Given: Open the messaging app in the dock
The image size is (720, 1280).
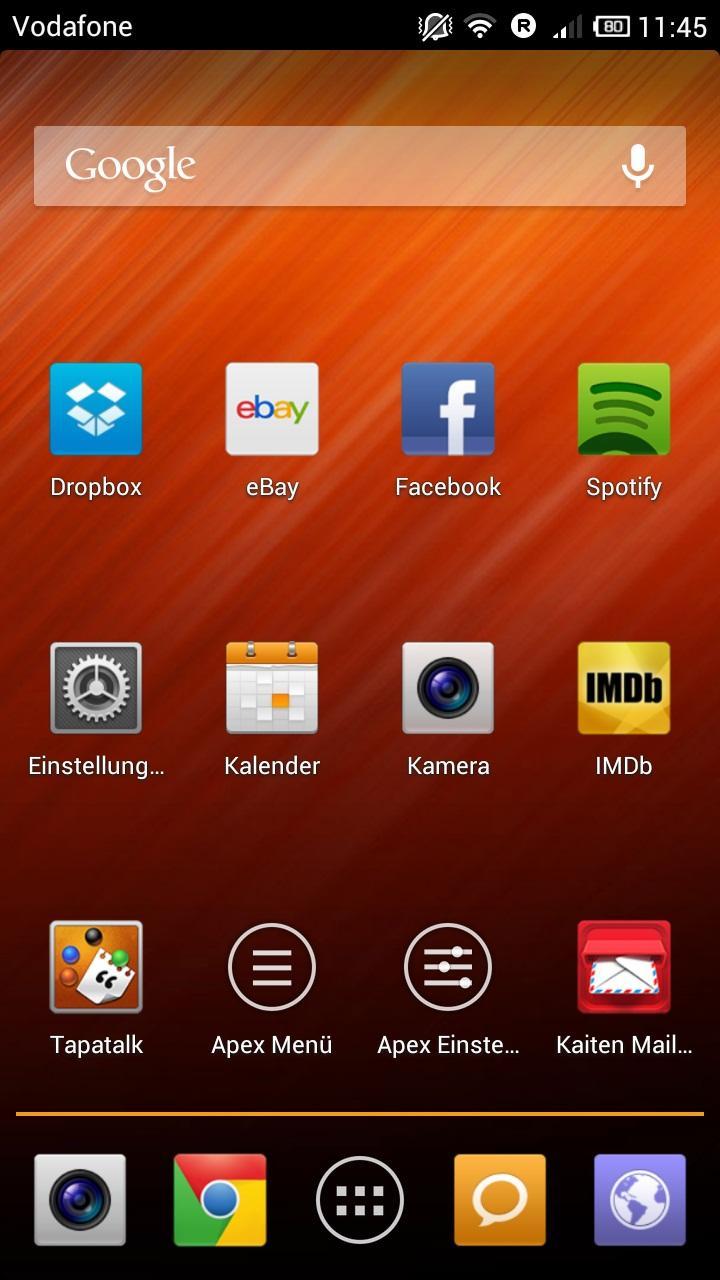Looking at the screenshot, I should click(500, 1199).
